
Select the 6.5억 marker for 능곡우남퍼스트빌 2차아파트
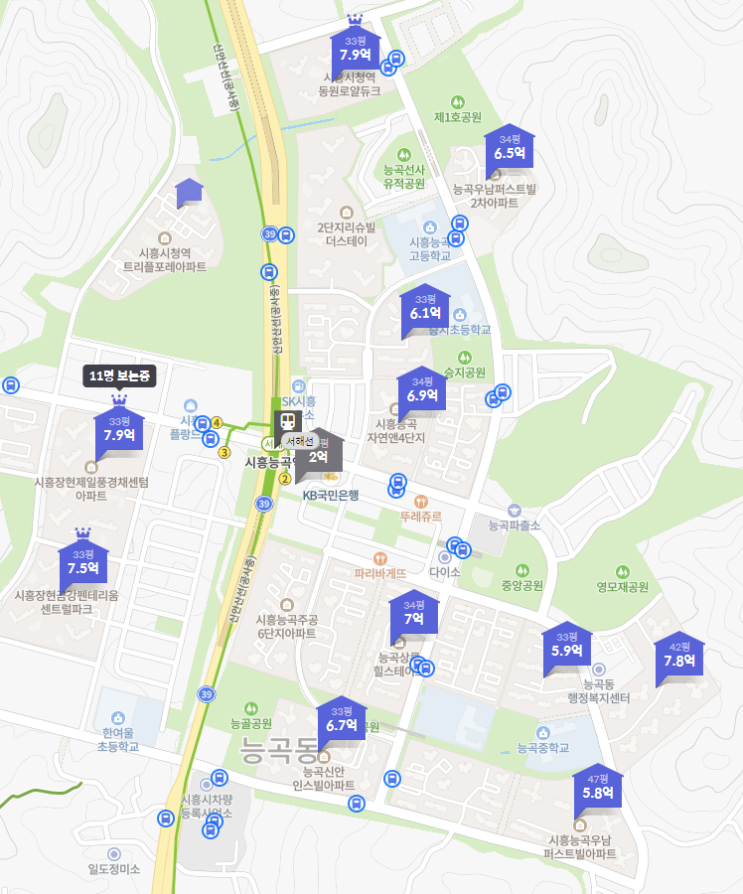[509, 149]
